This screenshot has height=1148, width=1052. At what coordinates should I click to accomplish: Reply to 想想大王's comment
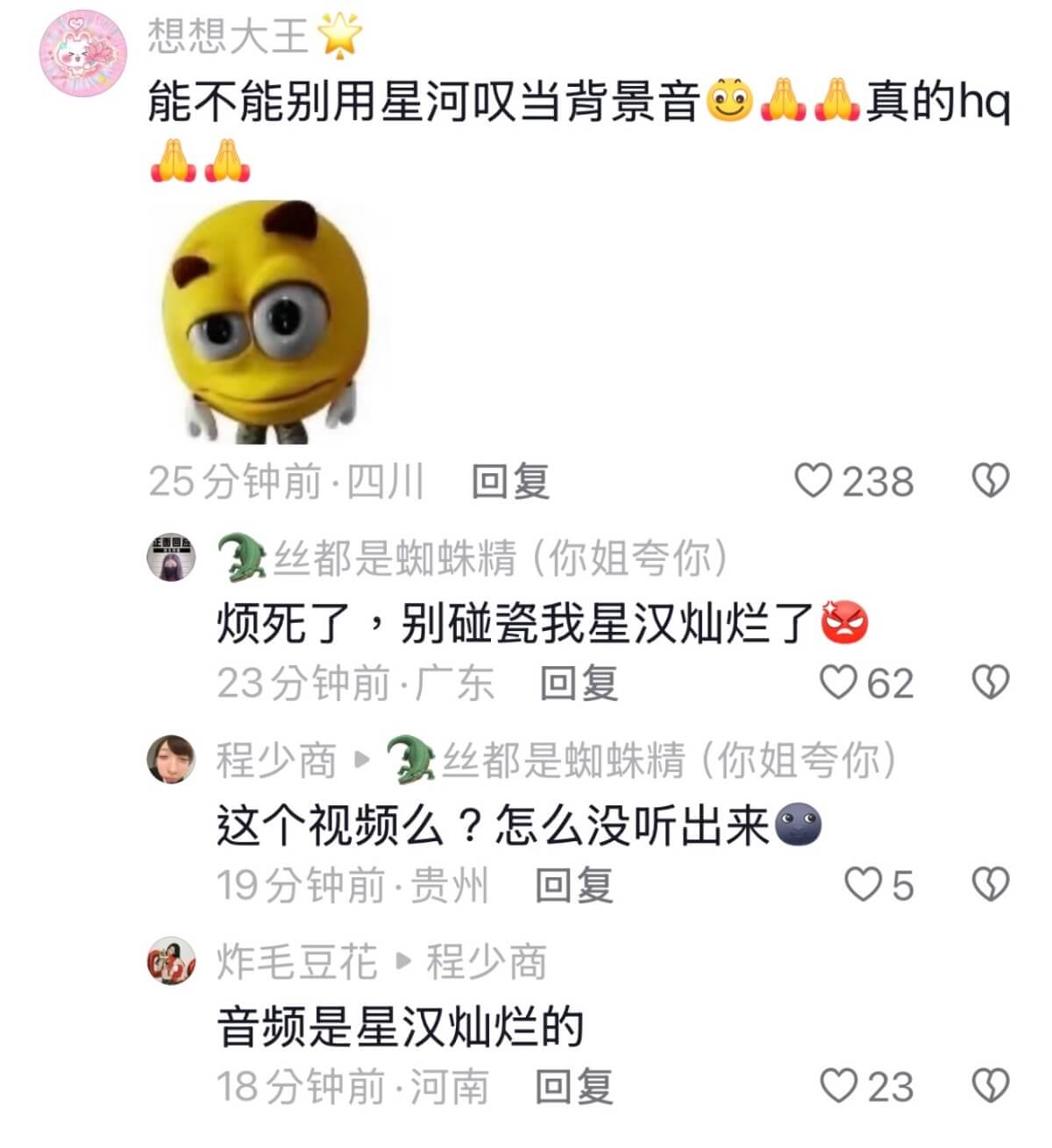[510, 481]
